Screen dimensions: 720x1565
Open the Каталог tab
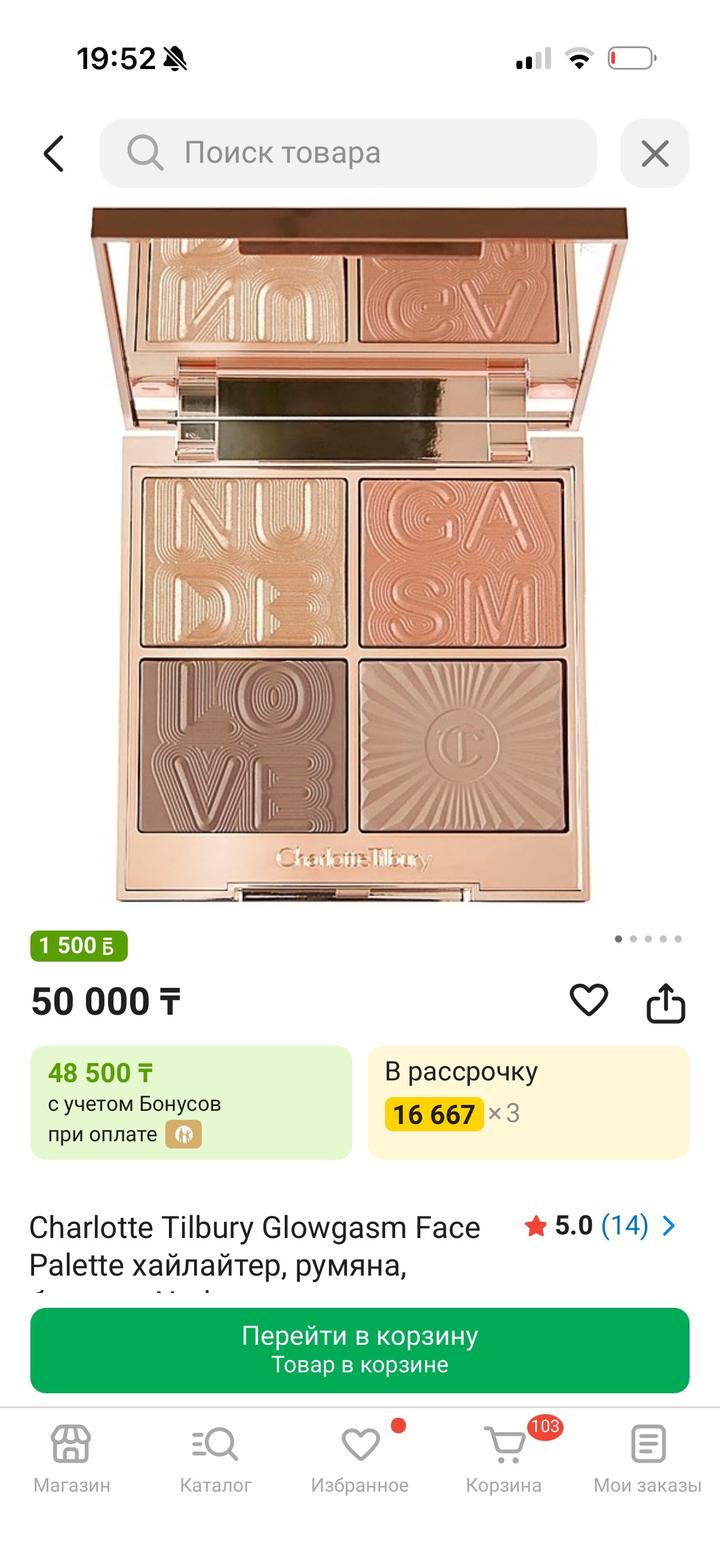[216, 1458]
